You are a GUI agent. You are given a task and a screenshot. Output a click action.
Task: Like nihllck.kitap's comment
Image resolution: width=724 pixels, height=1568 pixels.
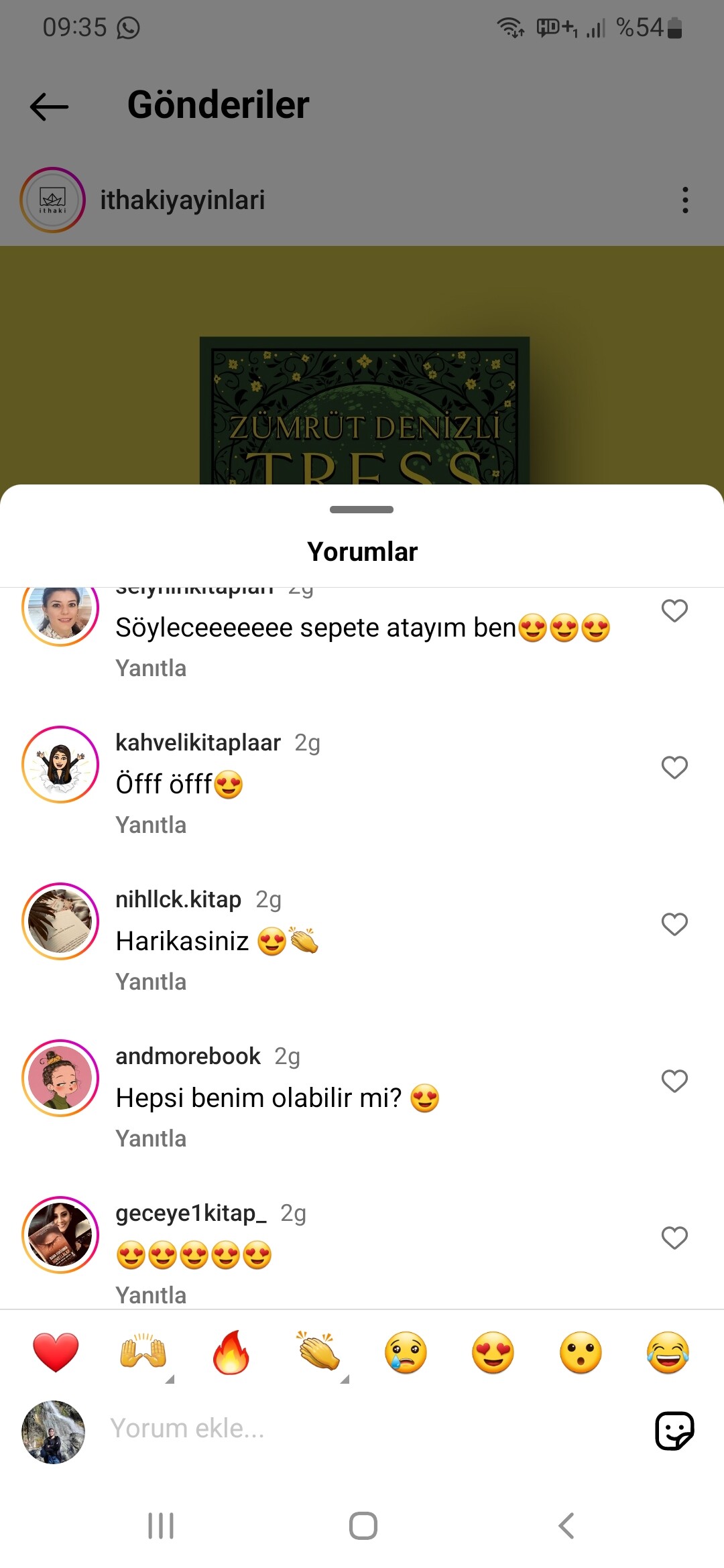point(674,924)
